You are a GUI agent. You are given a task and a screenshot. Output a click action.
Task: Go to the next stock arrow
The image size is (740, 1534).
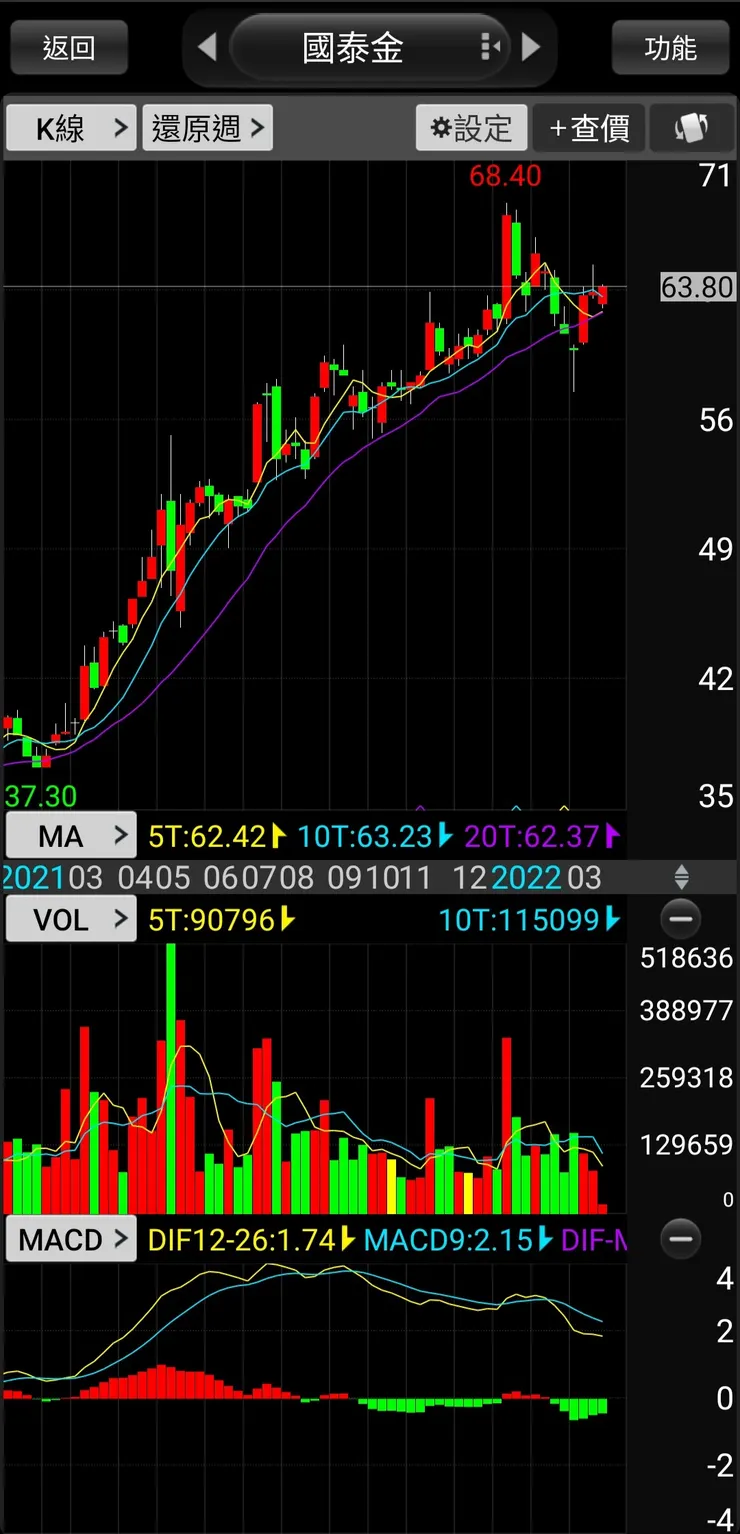[x=532, y=47]
